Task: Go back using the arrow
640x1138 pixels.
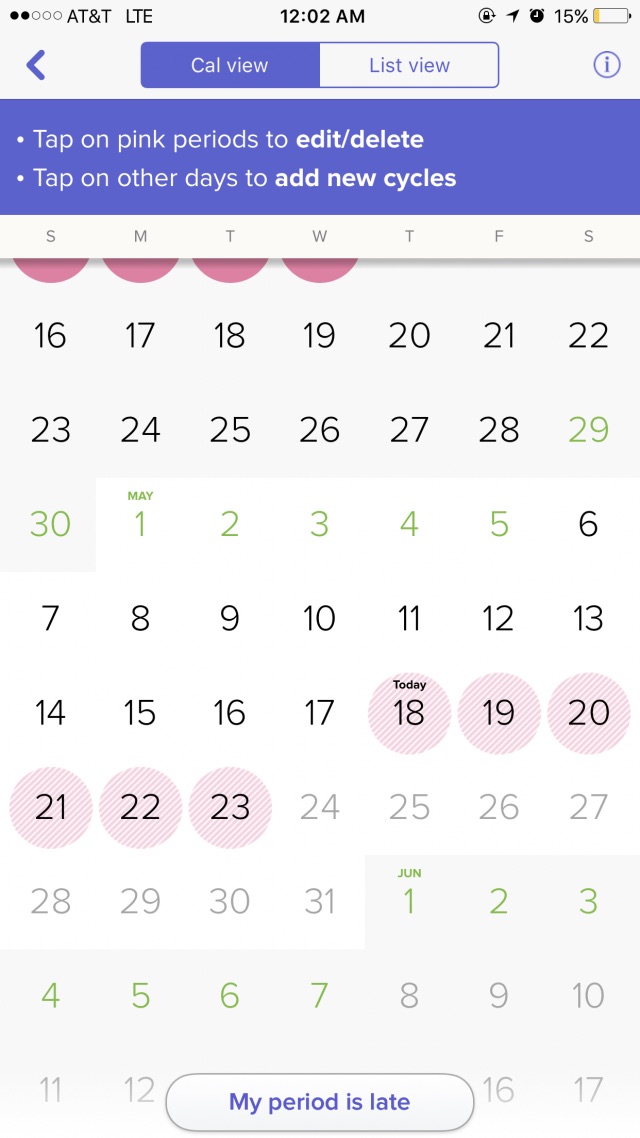Action: point(36,65)
